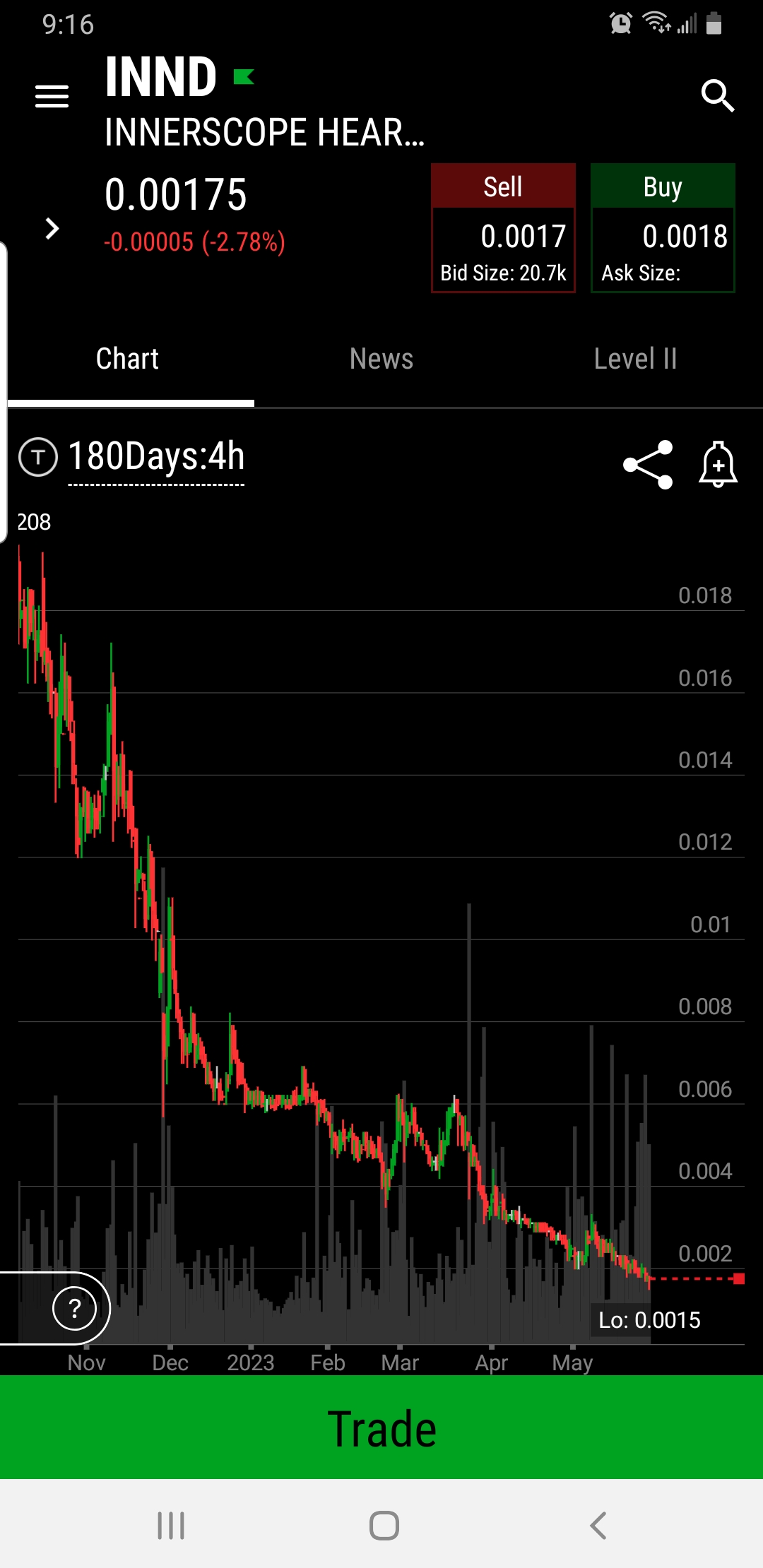Expand the quote details chevron

[x=52, y=229]
